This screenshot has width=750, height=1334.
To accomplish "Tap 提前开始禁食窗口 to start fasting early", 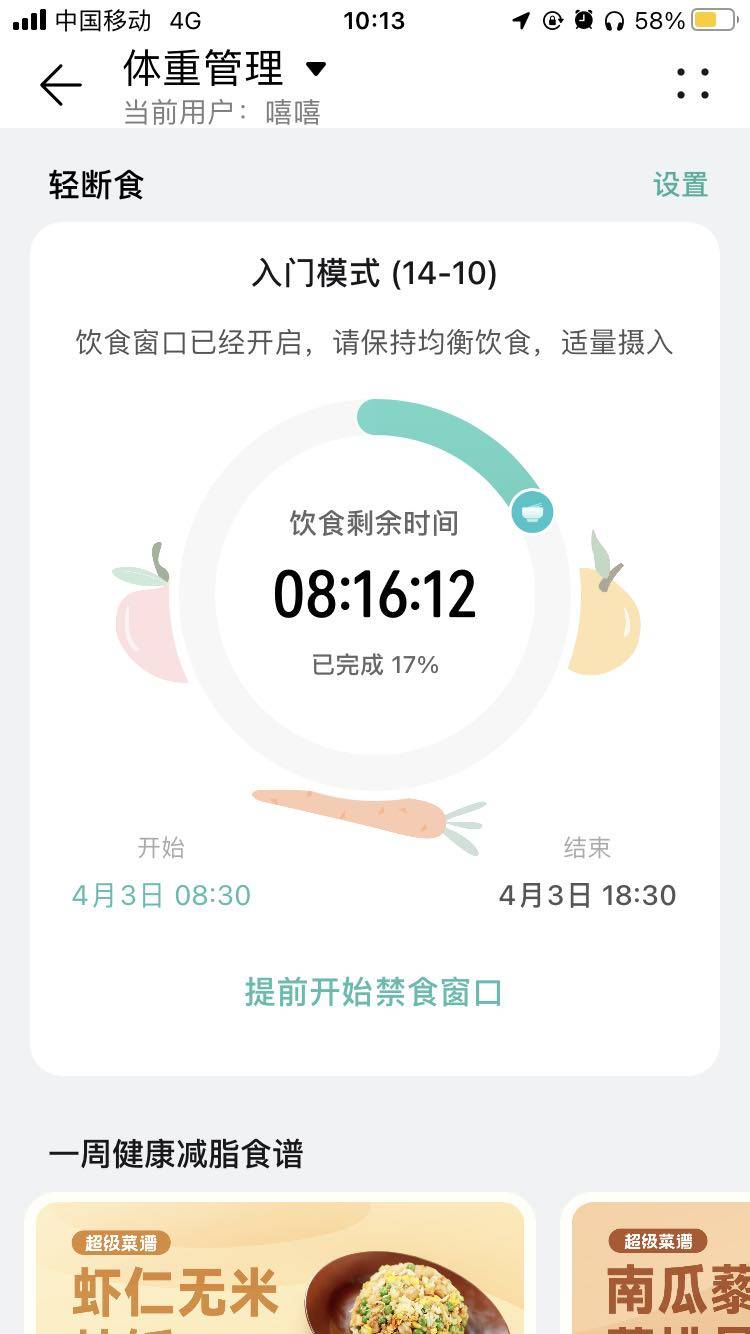I will (374, 992).
